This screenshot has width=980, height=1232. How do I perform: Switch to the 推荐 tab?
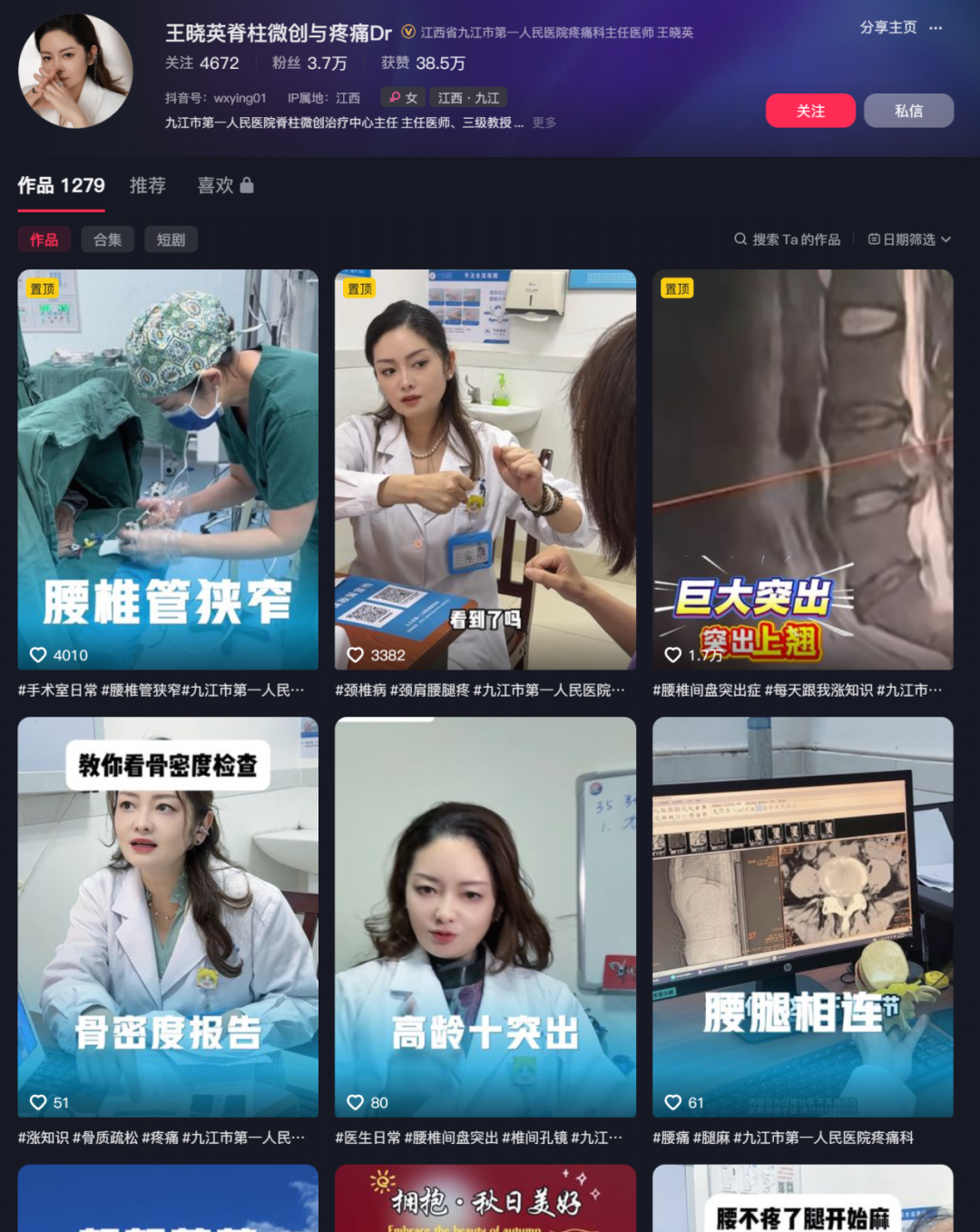(x=148, y=186)
